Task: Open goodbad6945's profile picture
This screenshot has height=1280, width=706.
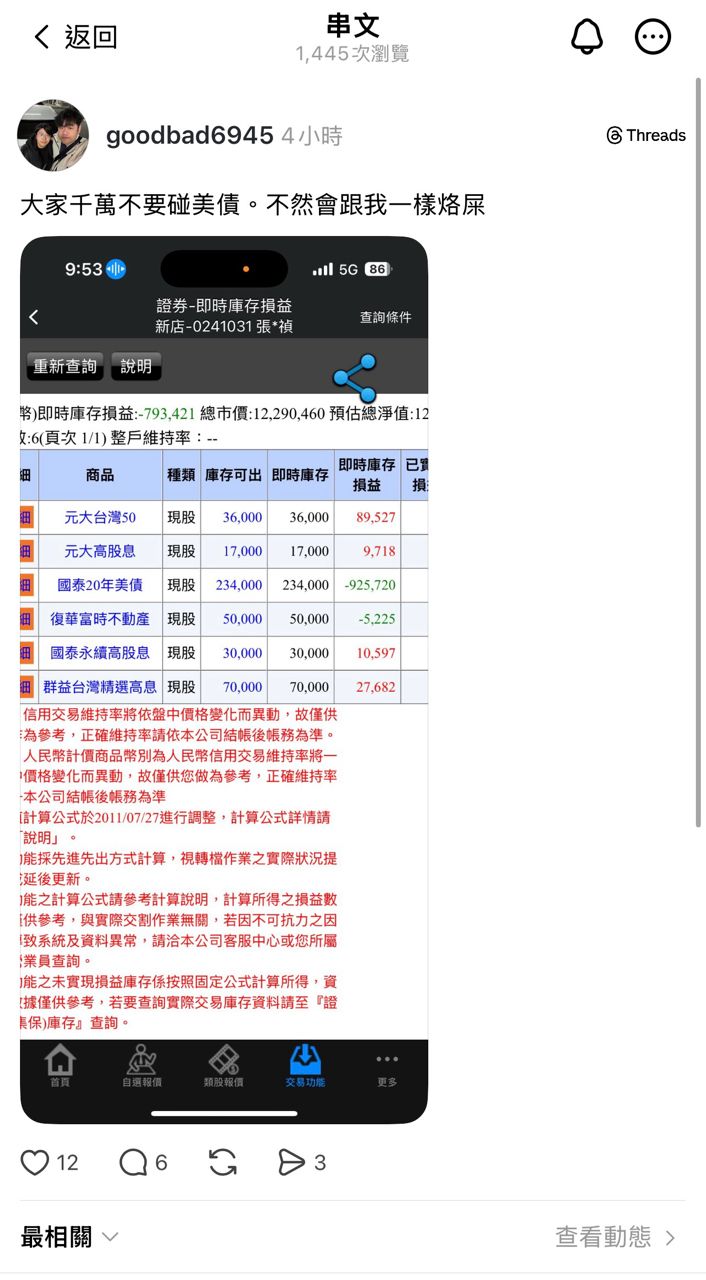Action: (x=53, y=135)
